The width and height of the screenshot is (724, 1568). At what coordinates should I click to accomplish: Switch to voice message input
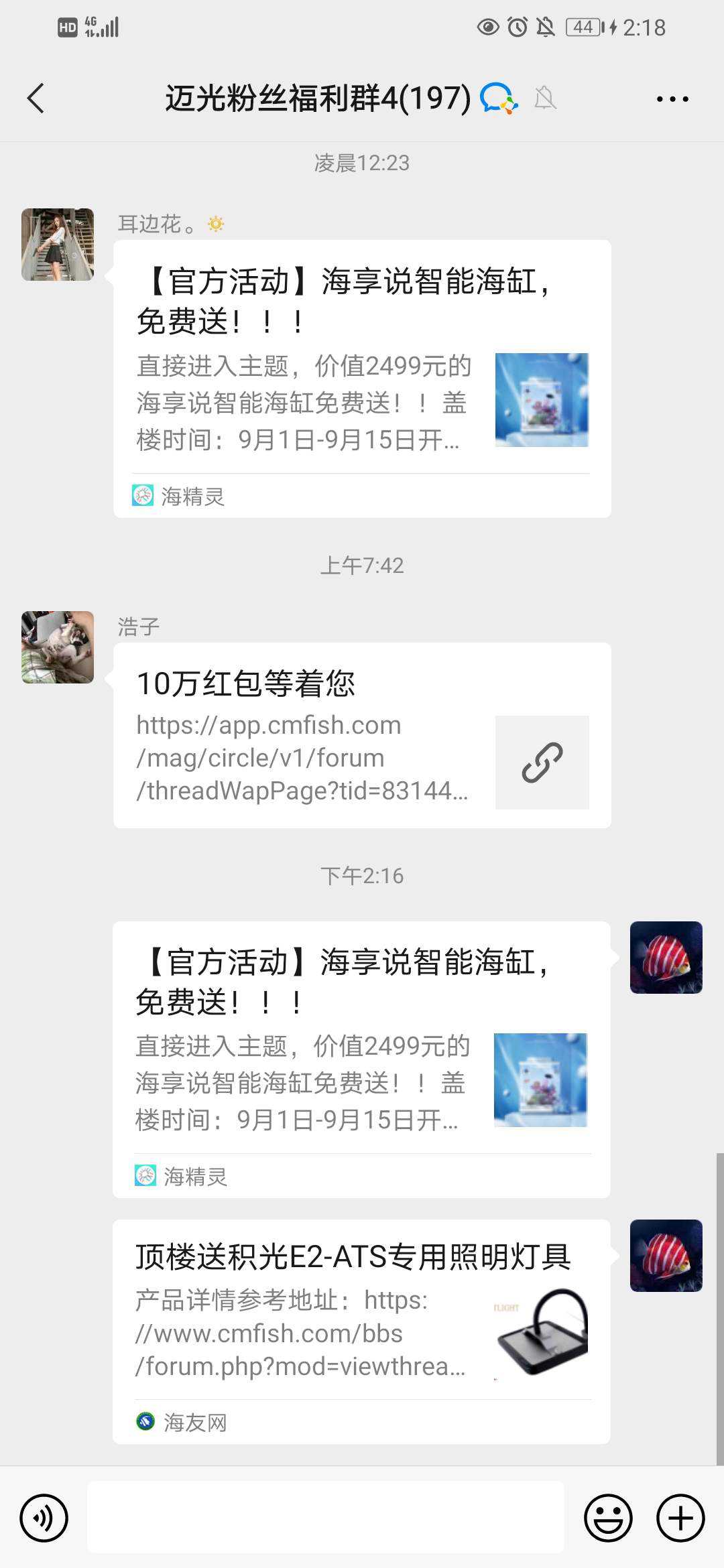coord(44,1518)
